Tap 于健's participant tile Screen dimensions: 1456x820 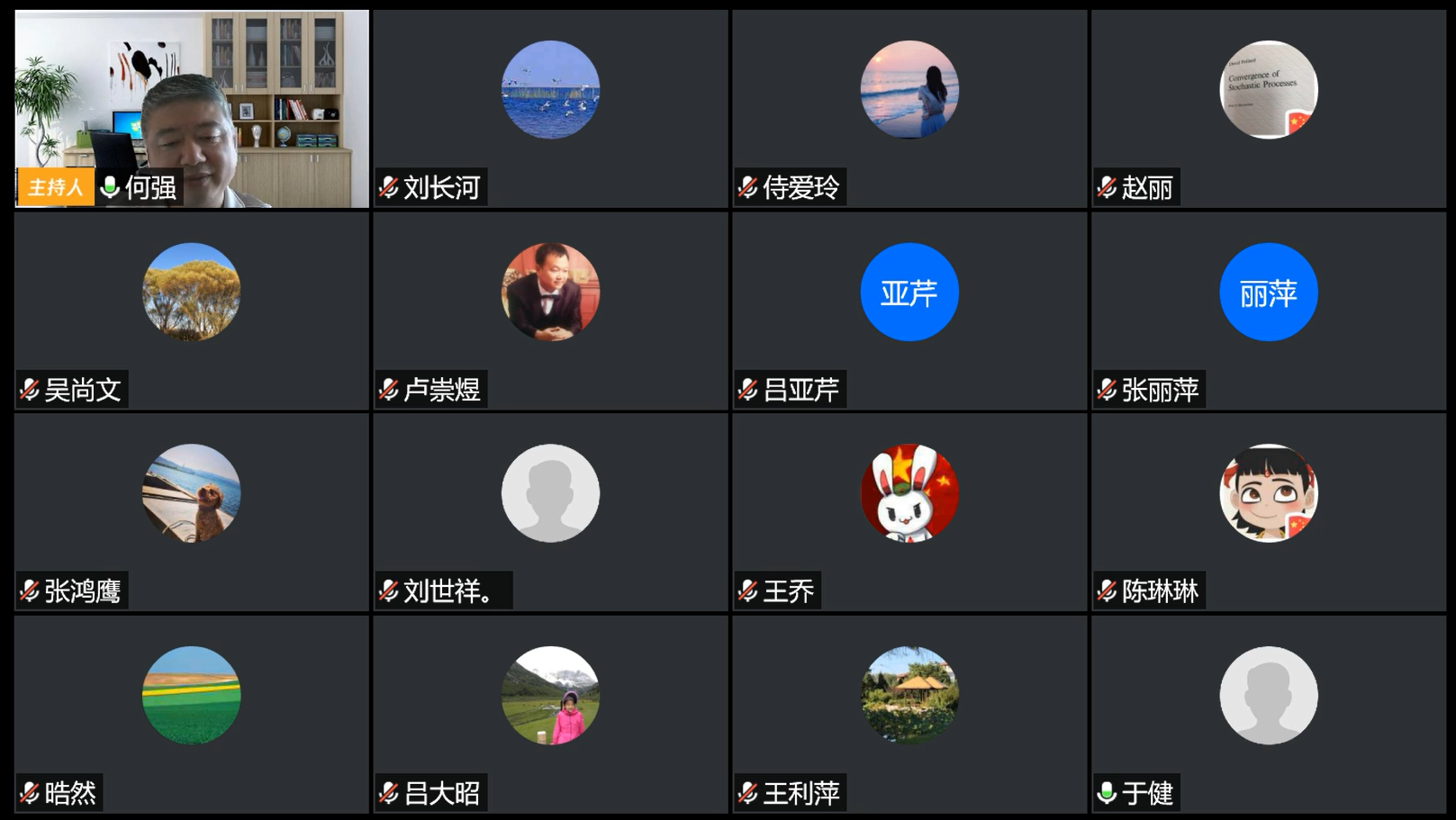pyautogui.click(x=1268, y=714)
